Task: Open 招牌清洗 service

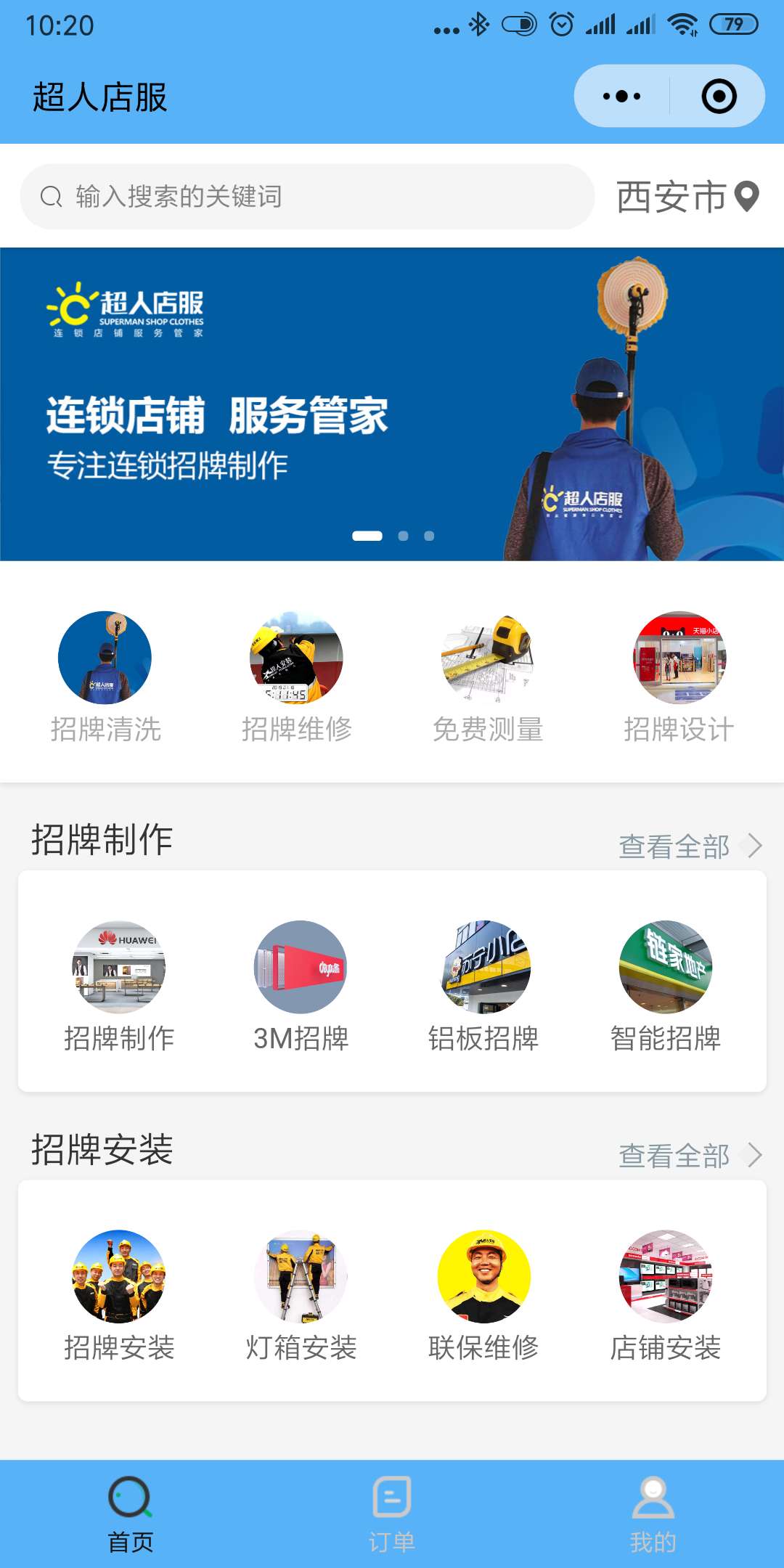Action: tap(105, 677)
